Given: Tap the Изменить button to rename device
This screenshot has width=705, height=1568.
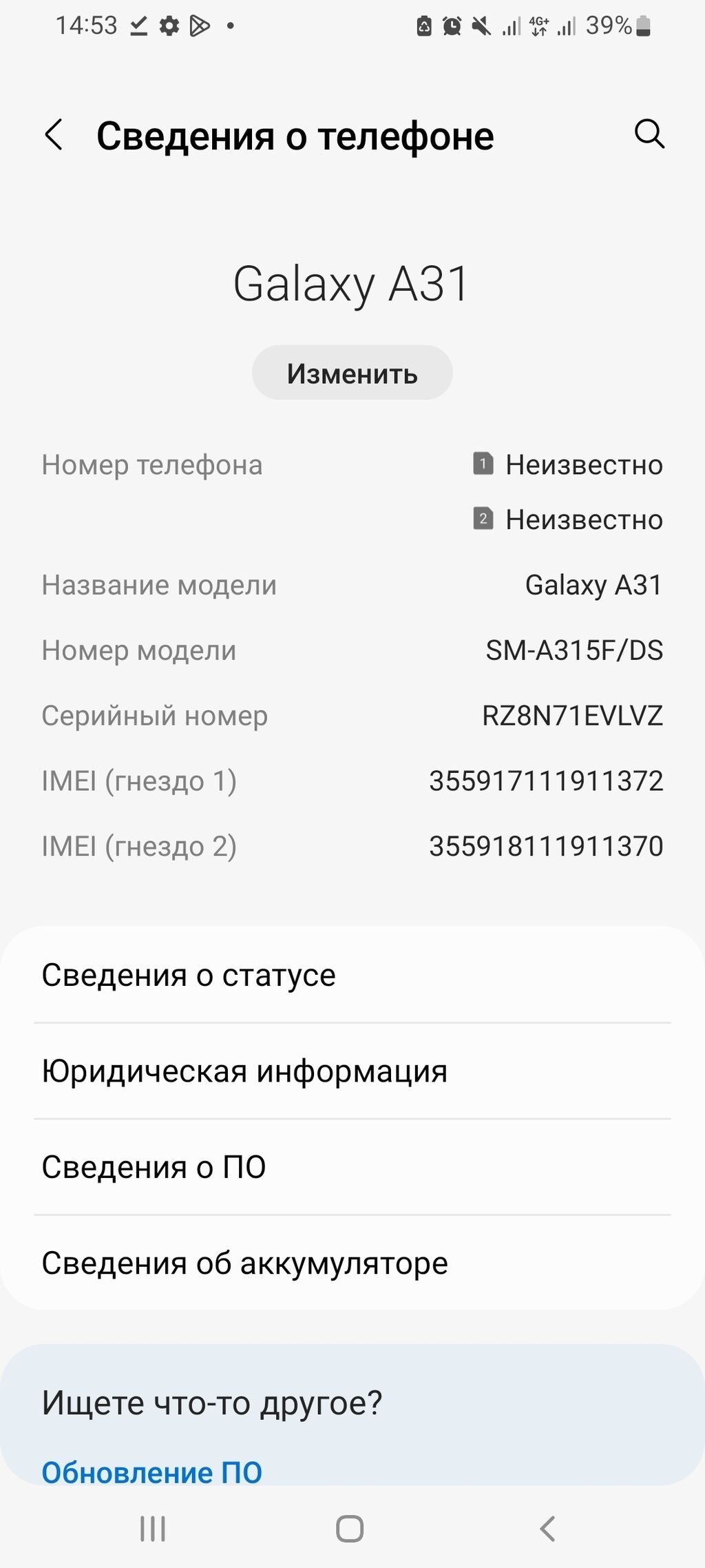Looking at the screenshot, I should (352, 373).
